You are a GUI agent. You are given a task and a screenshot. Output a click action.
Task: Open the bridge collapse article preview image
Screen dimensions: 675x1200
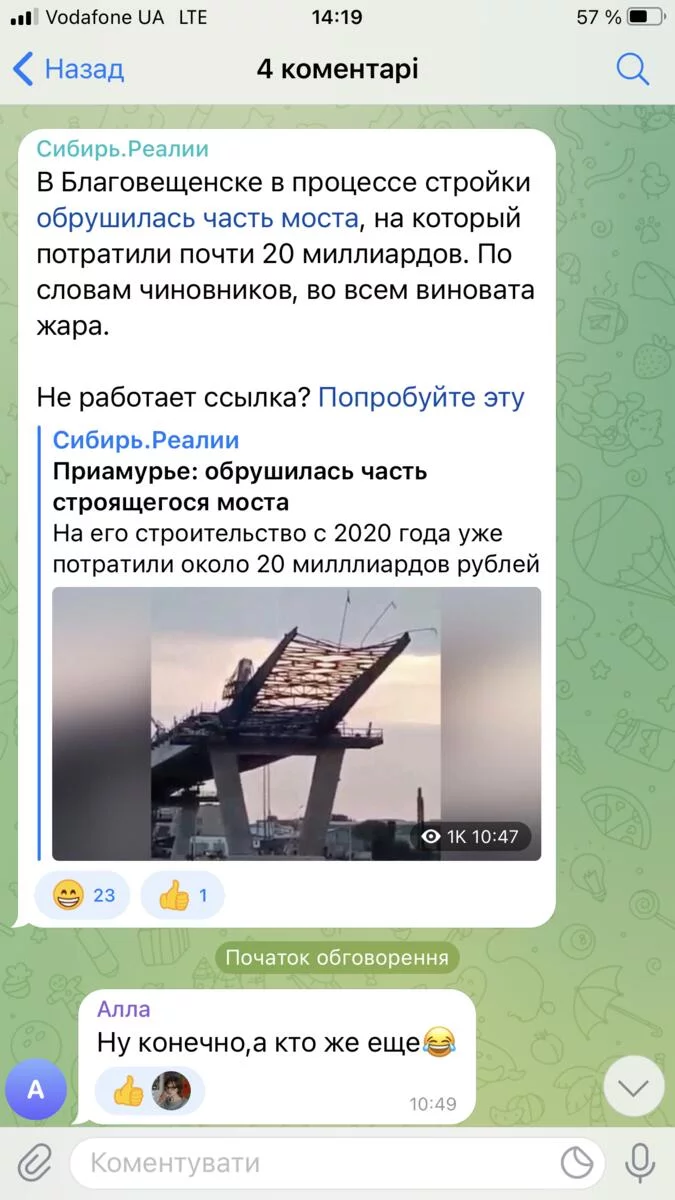[296, 723]
